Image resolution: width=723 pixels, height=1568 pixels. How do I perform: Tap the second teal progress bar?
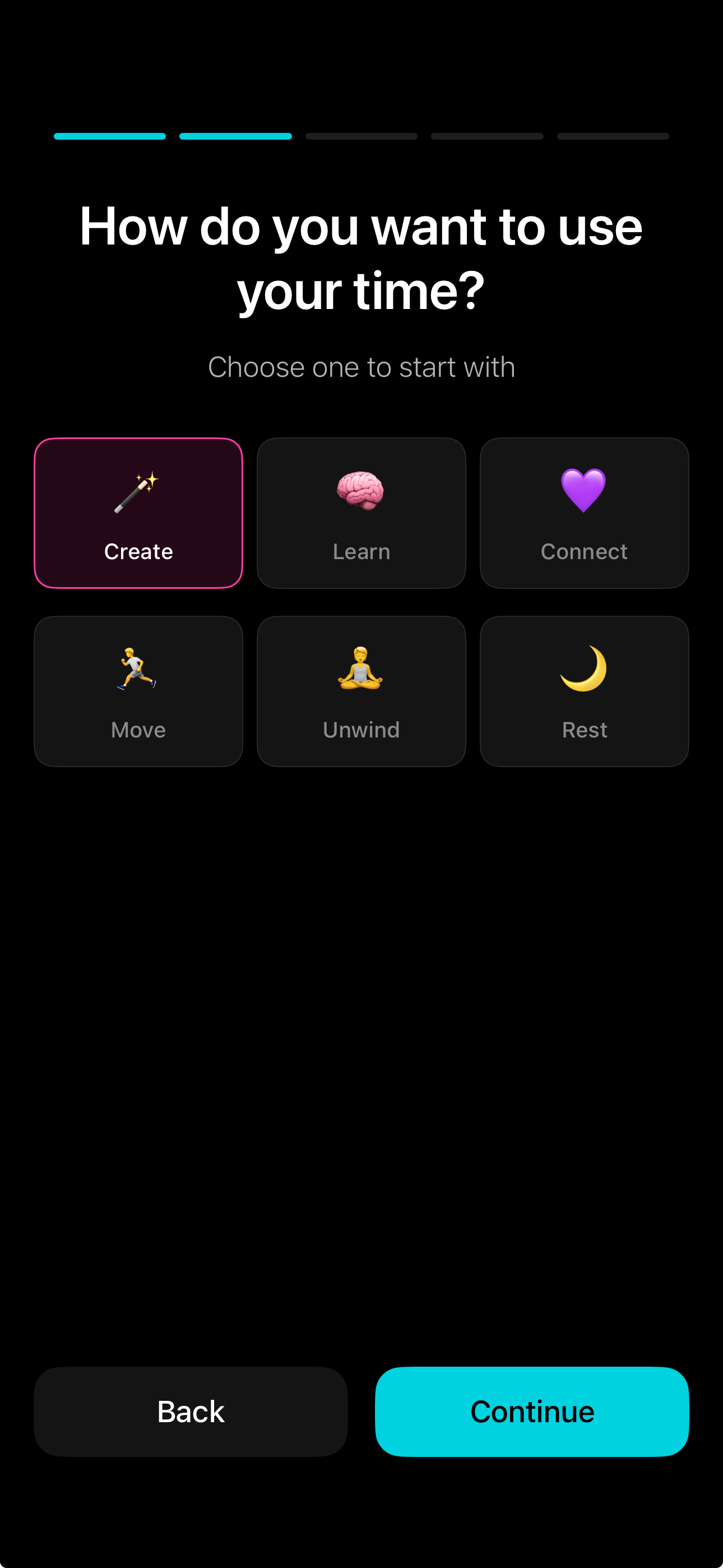click(x=235, y=136)
